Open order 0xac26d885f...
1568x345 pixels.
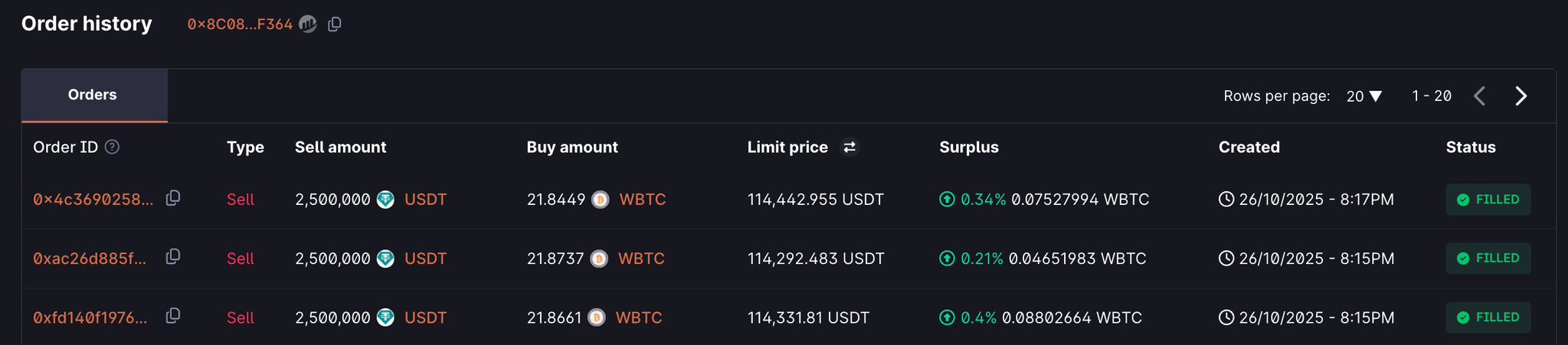pos(89,259)
